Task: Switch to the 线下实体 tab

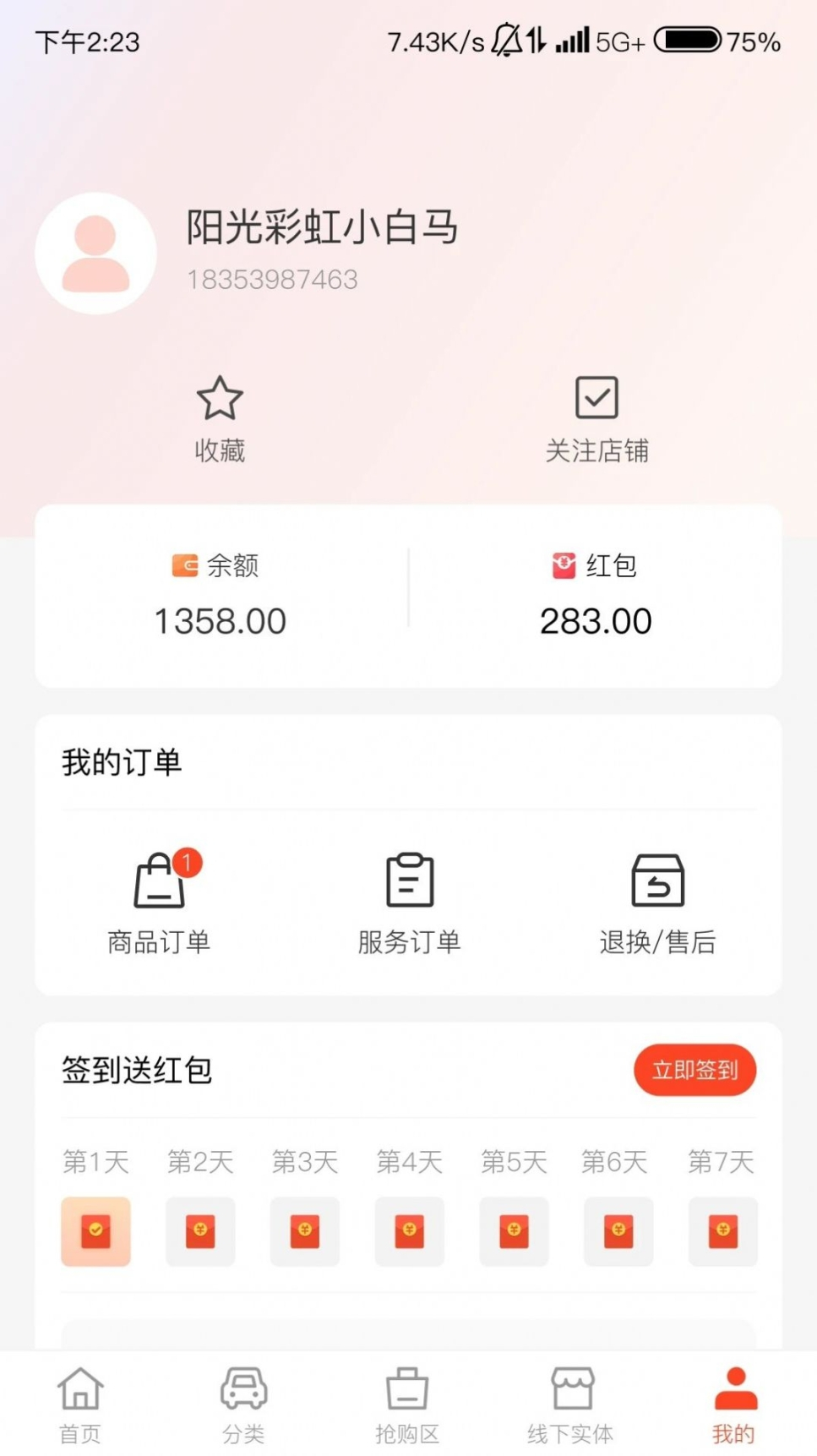Action: (x=571, y=1404)
